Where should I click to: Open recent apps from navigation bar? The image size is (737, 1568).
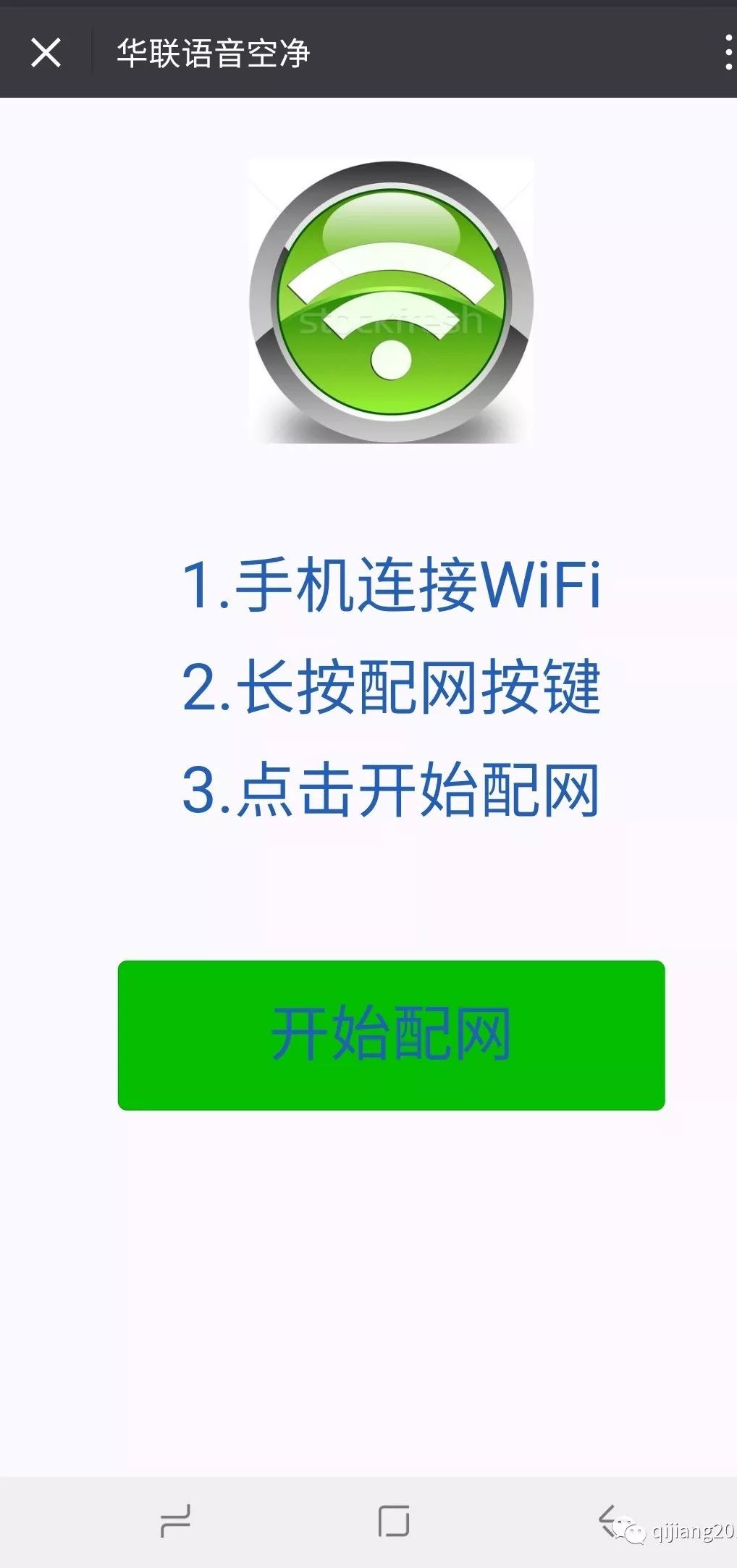[x=175, y=1521]
